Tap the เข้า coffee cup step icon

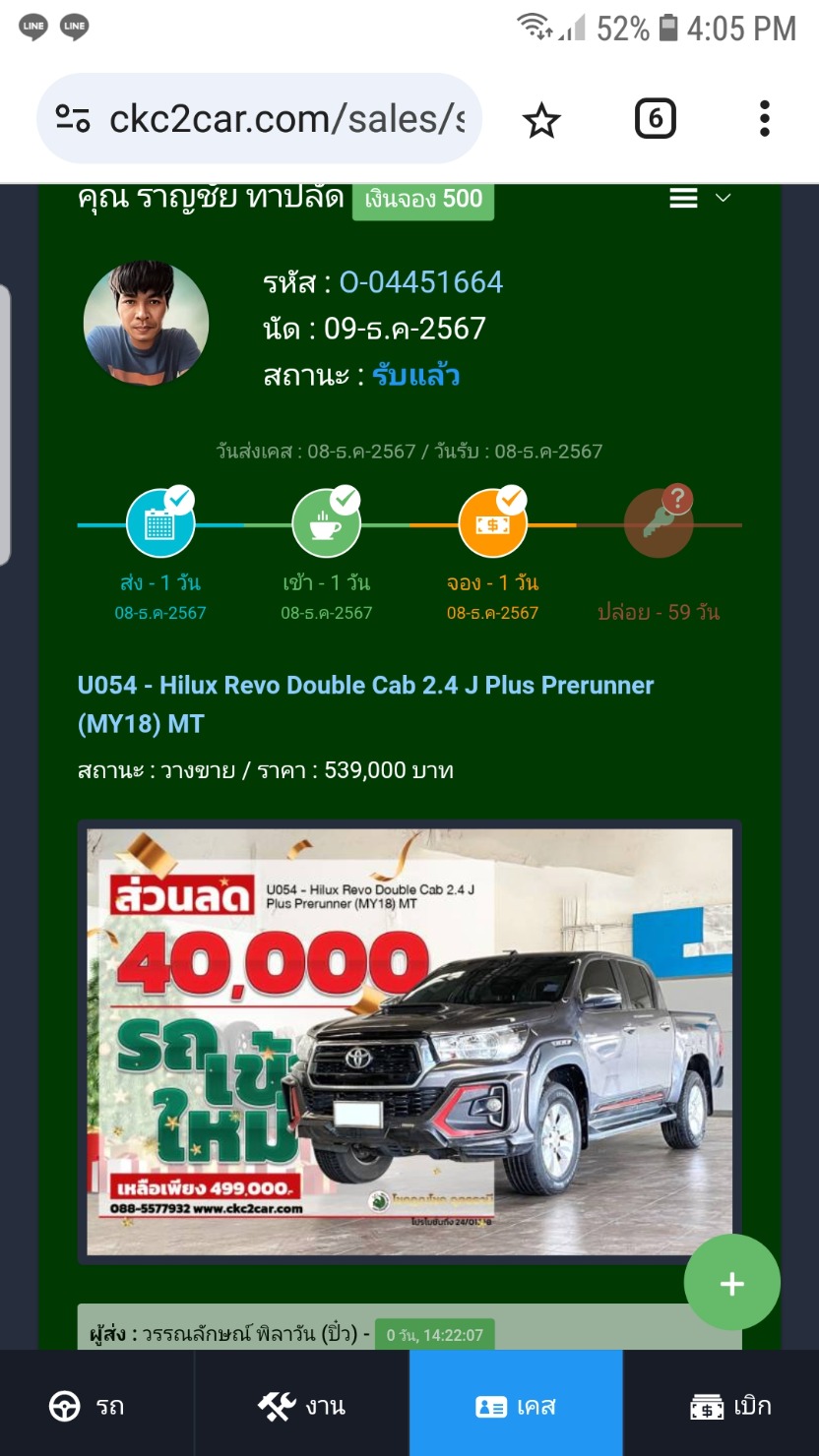(x=326, y=523)
